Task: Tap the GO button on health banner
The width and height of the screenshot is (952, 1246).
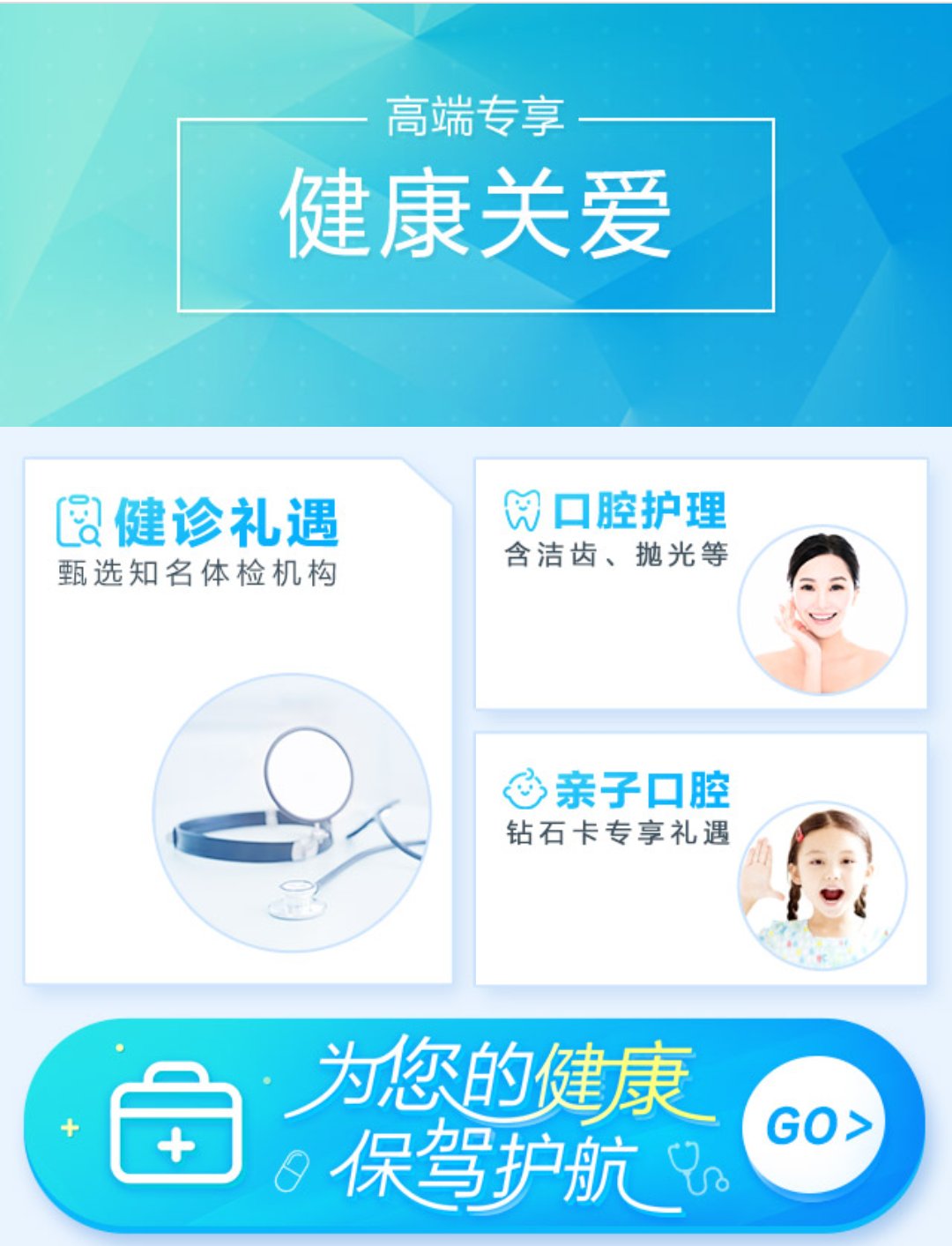Action: 818,1126
